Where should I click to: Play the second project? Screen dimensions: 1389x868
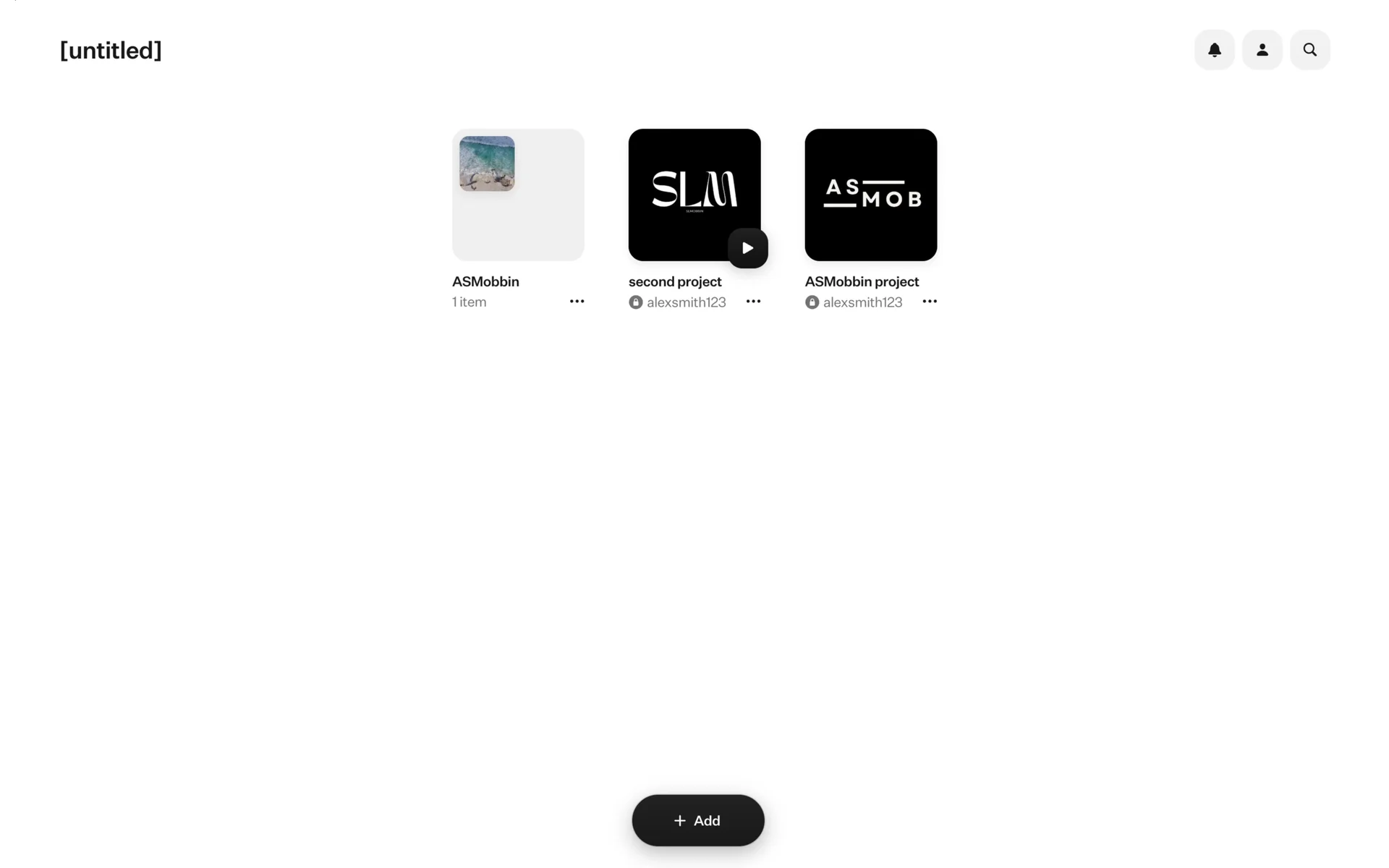click(747, 248)
